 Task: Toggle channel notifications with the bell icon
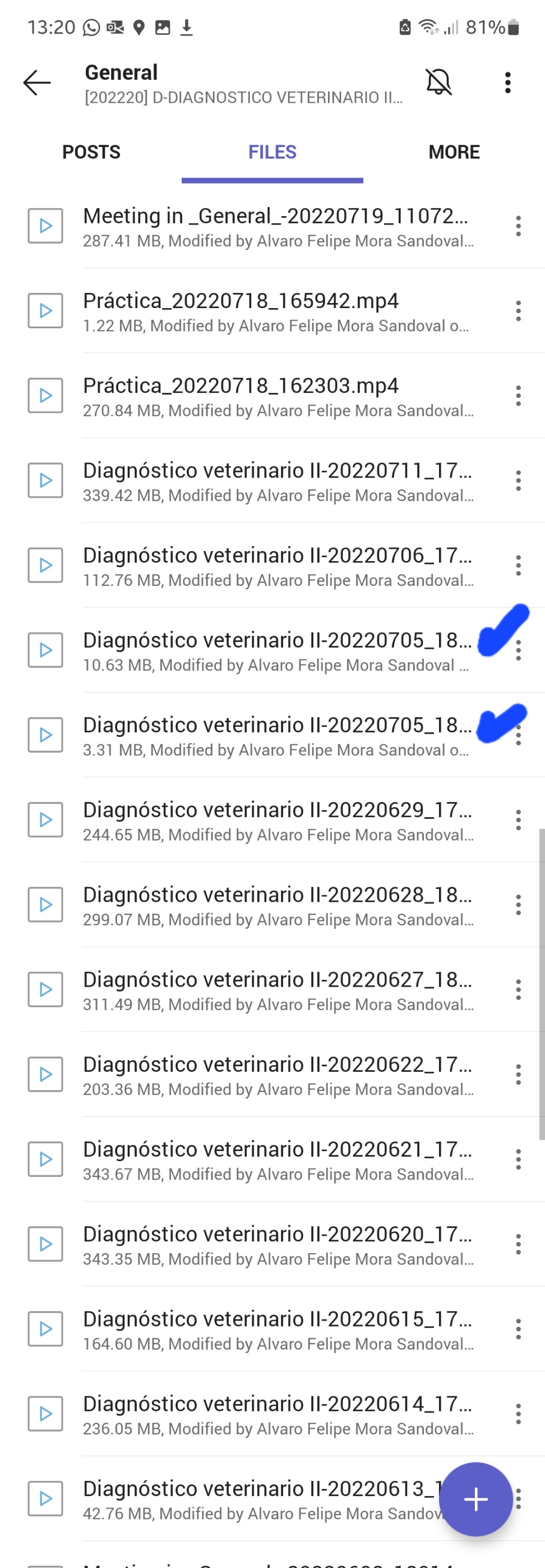pyautogui.click(x=438, y=82)
